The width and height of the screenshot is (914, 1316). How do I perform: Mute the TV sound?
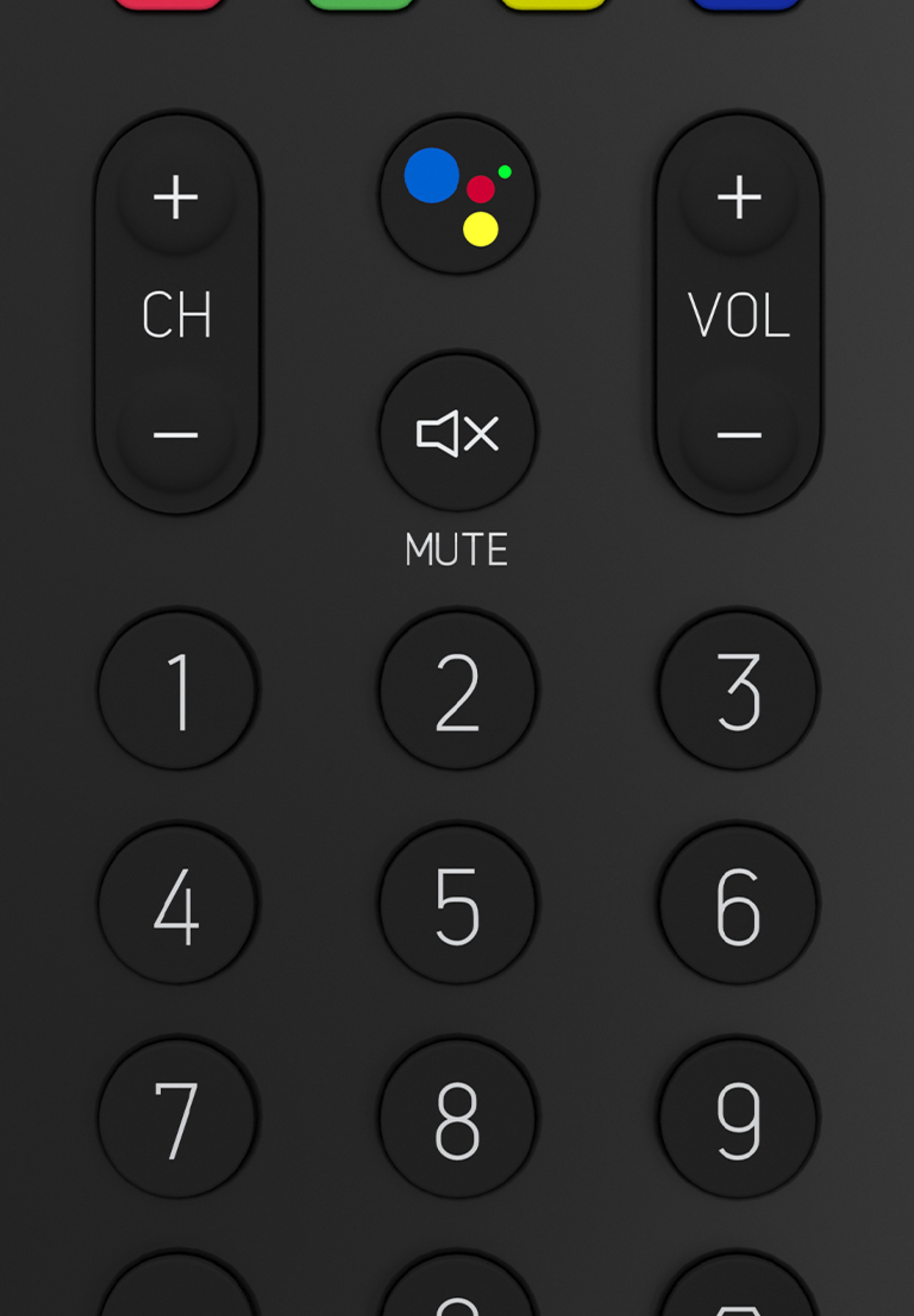coord(458,433)
